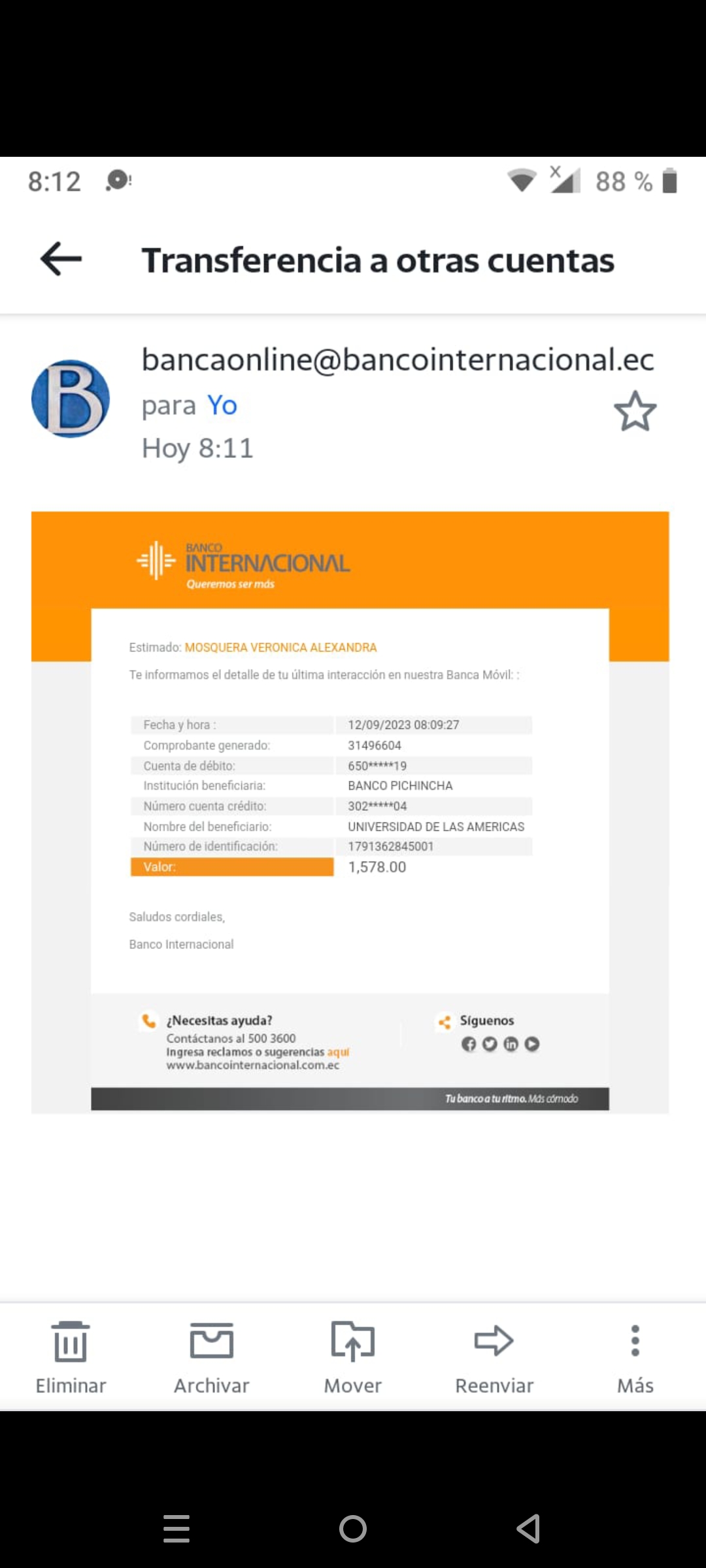Image resolution: width=706 pixels, height=1568 pixels.
Task: Star this email from Banco Internacional
Action: click(x=635, y=411)
